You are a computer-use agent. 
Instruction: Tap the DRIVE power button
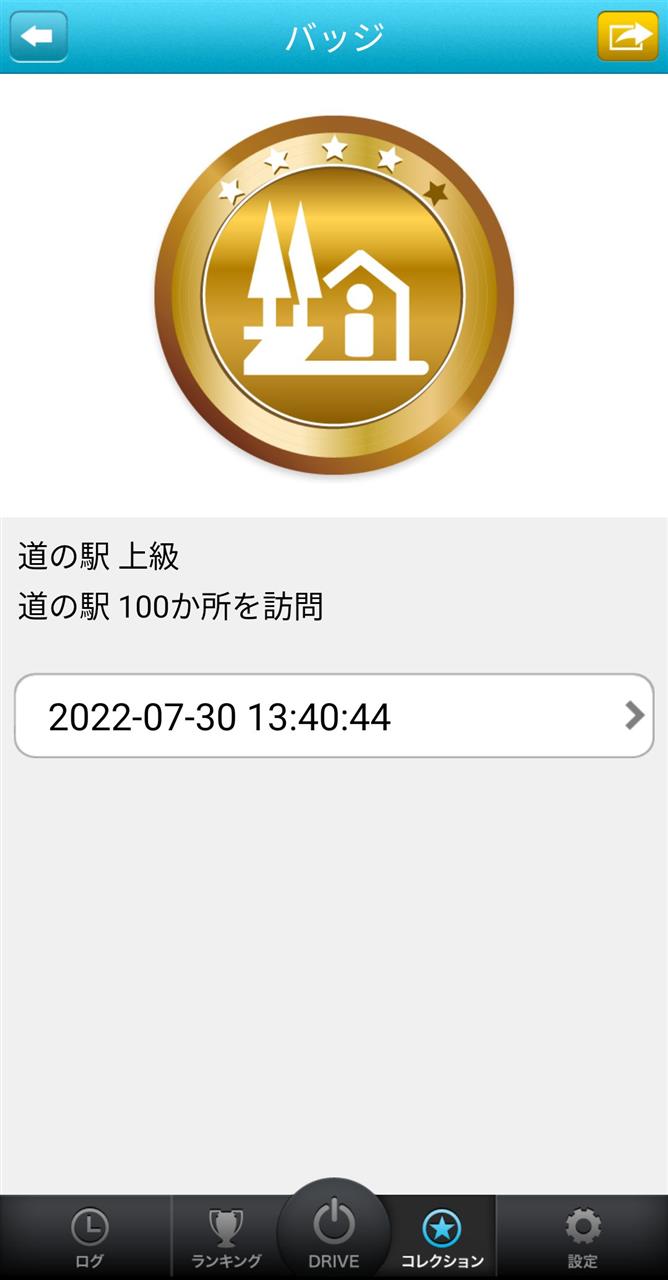(x=334, y=1231)
